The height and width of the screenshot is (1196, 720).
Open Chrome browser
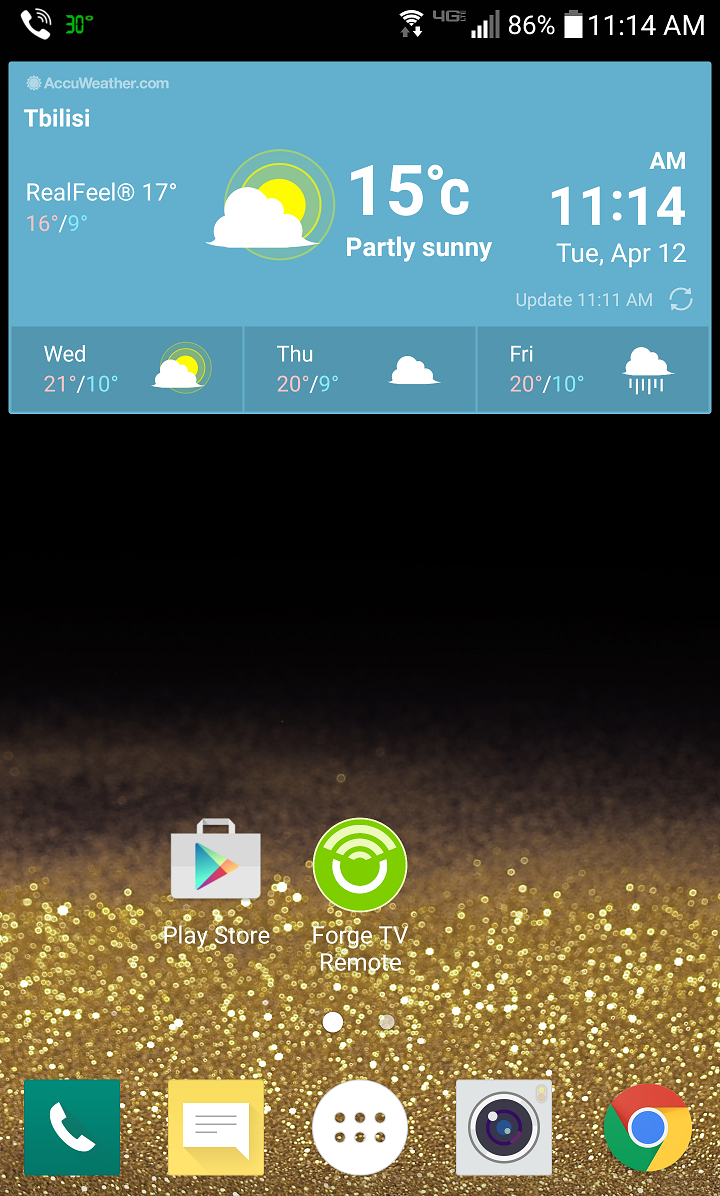tap(648, 1127)
